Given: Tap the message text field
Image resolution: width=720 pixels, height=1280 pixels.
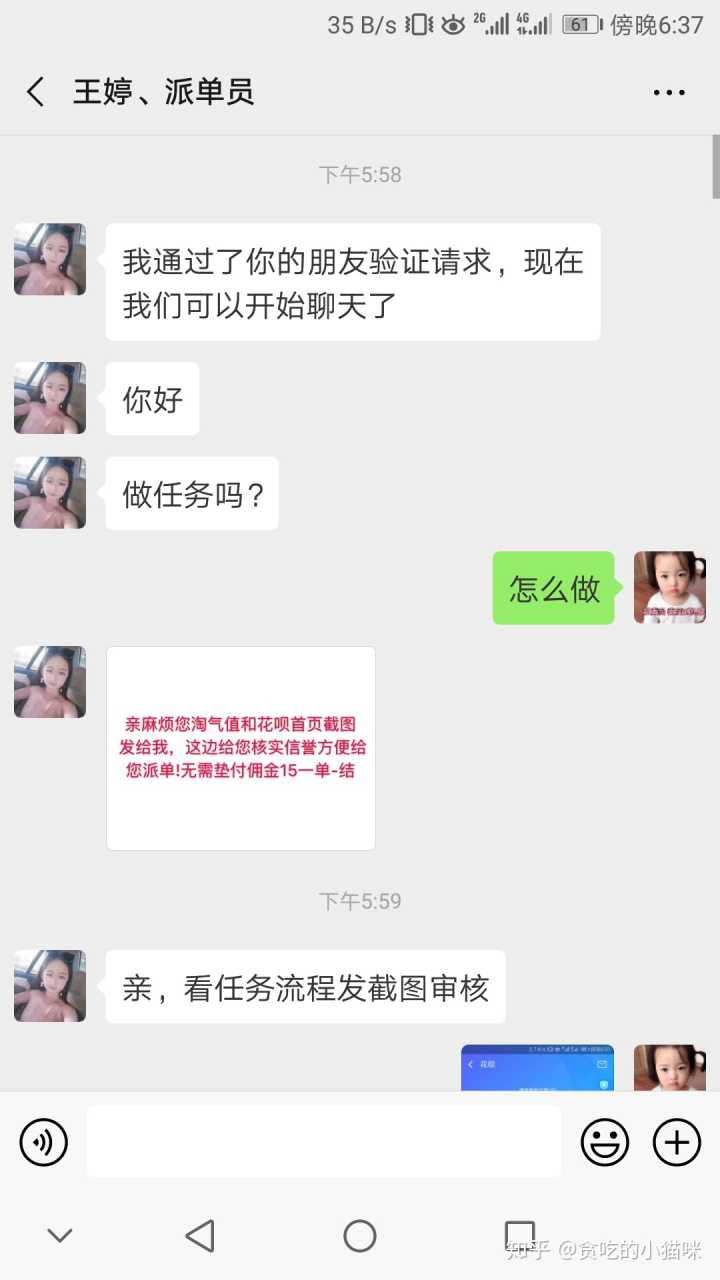Looking at the screenshot, I should [x=323, y=1141].
